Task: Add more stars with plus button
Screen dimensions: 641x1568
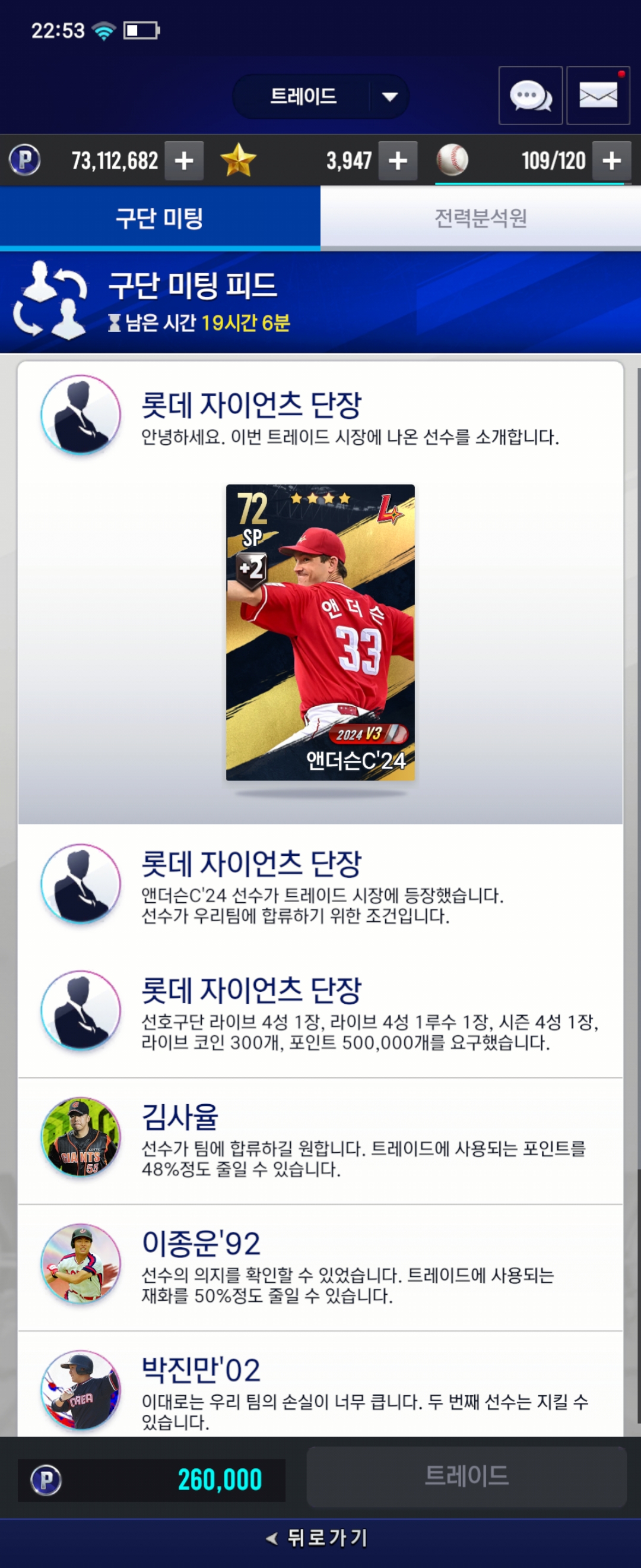Action: tap(398, 161)
